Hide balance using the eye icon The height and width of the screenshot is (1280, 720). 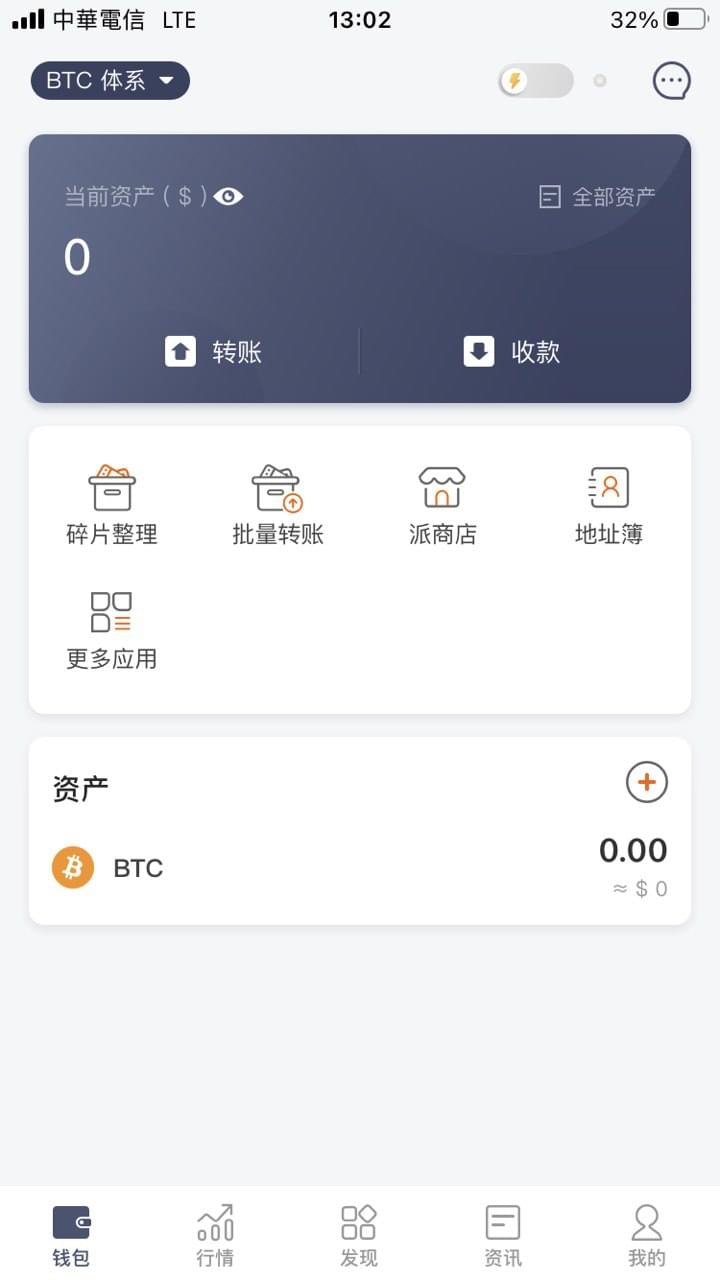point(229,197)
